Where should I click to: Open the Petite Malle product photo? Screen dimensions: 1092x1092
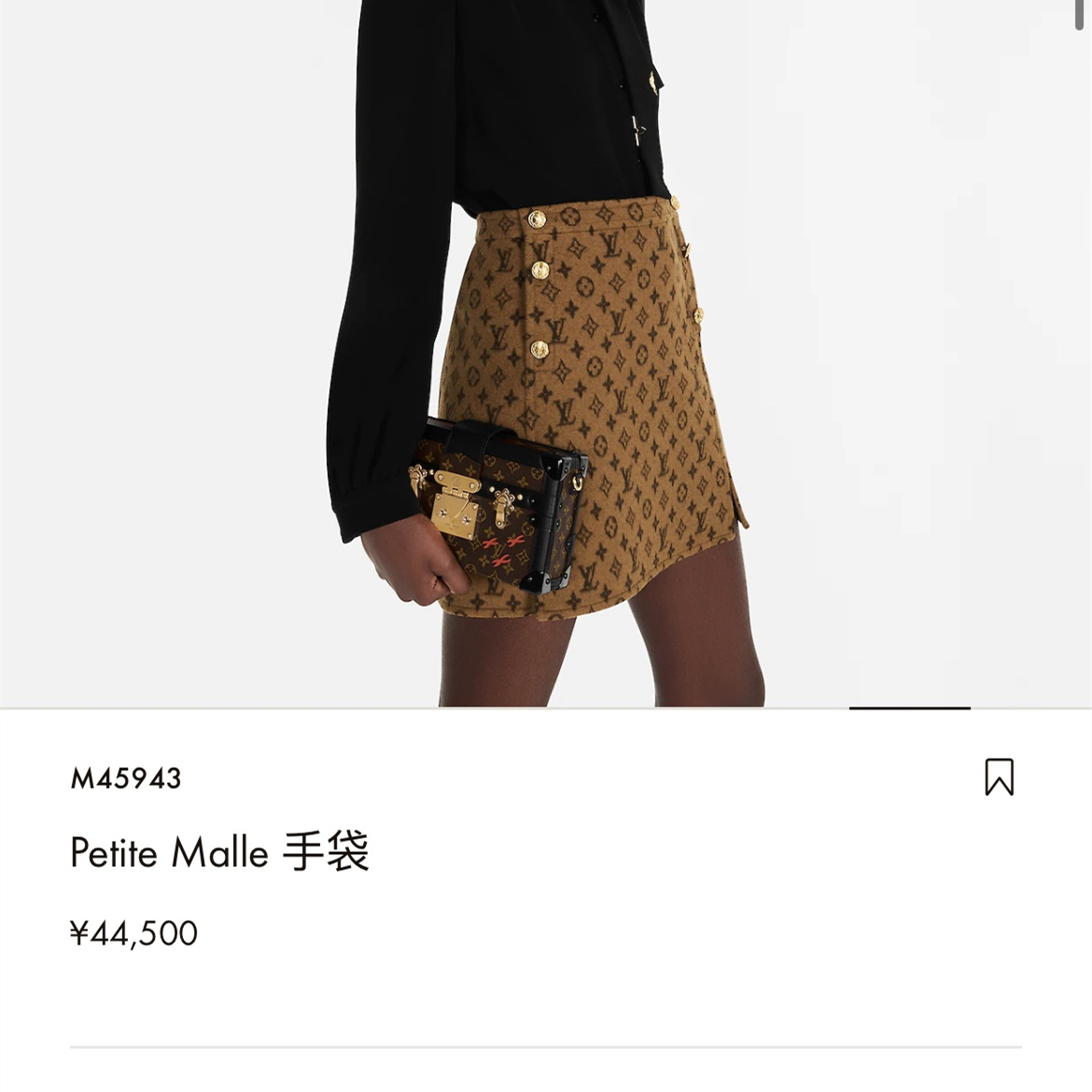pyautogui.click(x=546, y=353)
